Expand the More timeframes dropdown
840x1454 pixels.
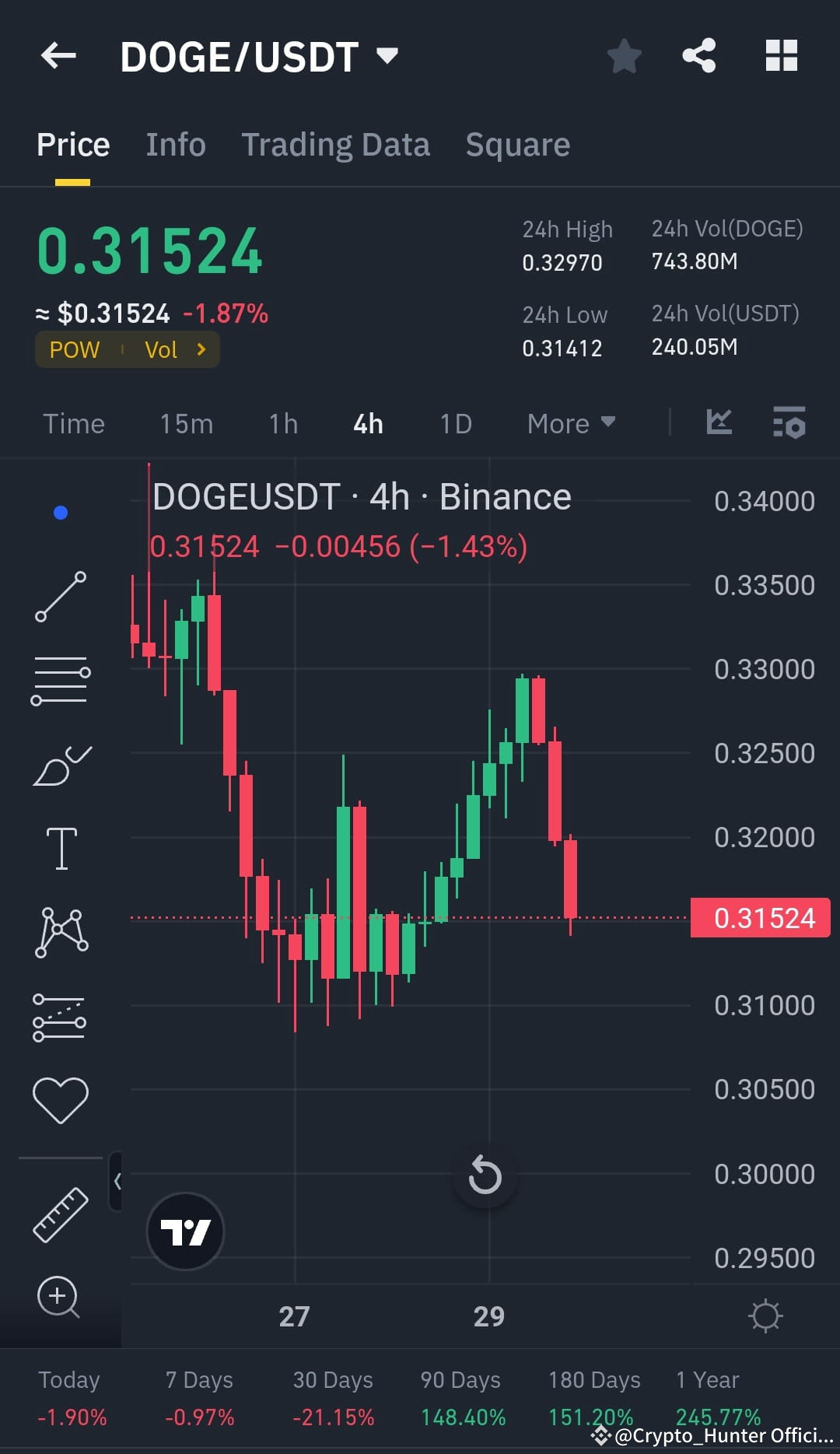570,423
